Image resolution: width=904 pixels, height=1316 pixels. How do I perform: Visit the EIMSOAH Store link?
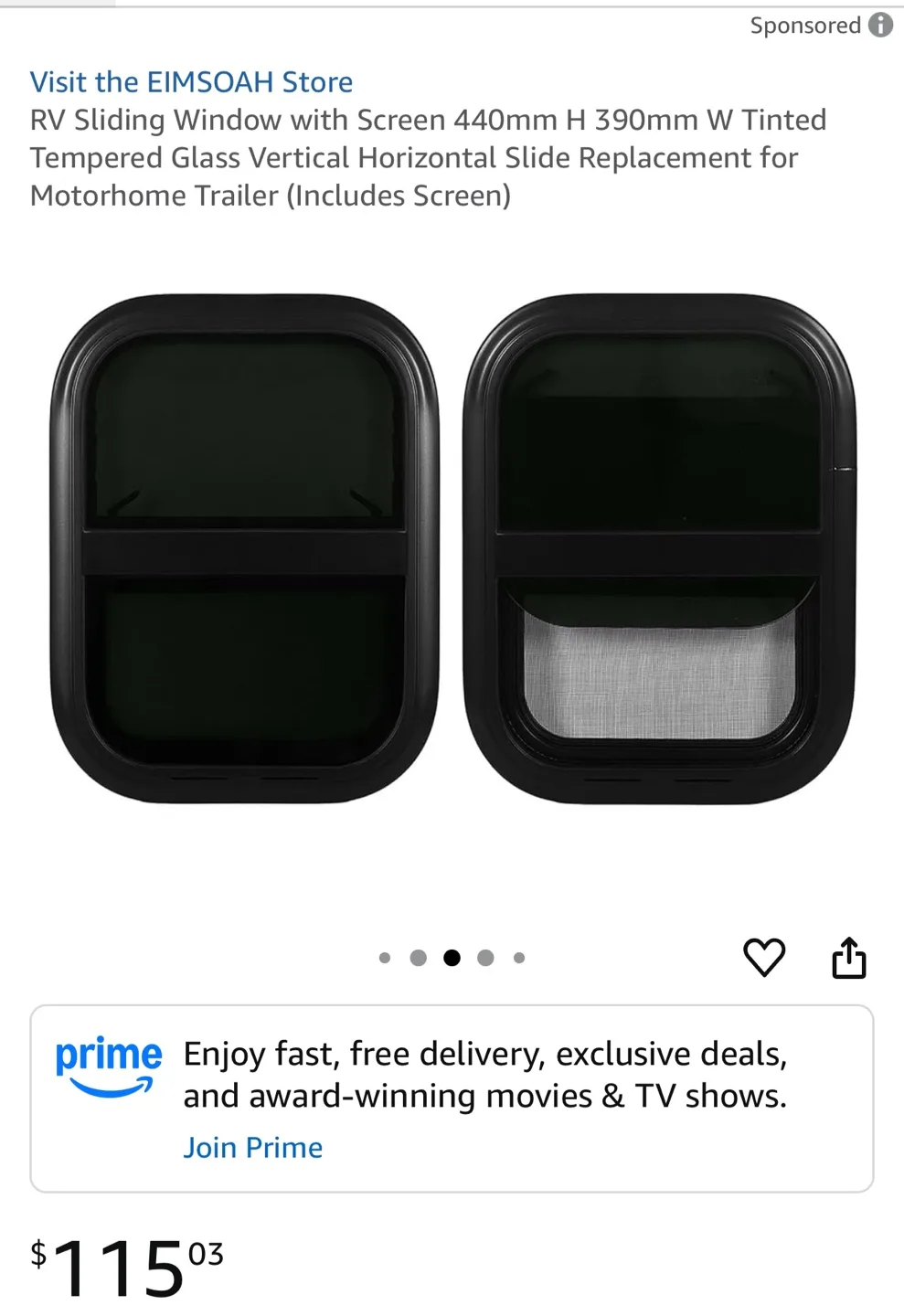[x=191, y=82]
